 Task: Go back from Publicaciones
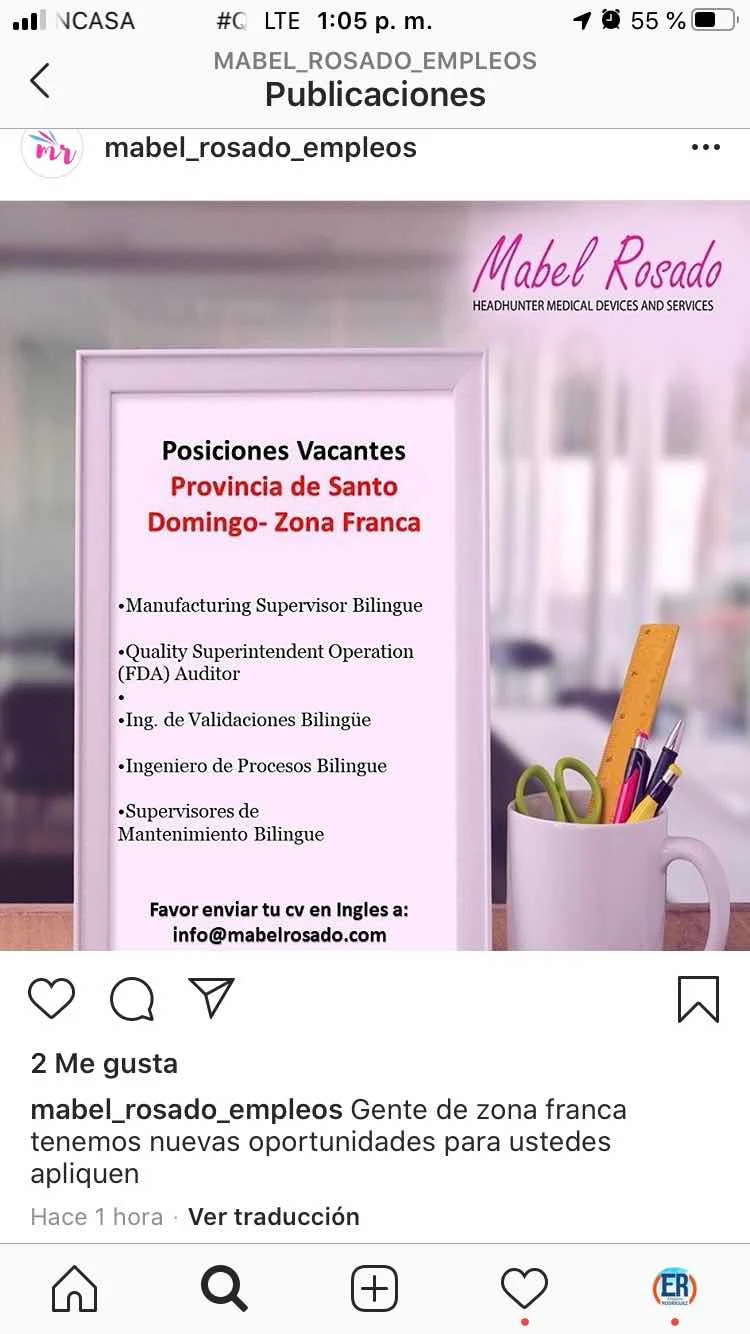[x=40, y=80]
